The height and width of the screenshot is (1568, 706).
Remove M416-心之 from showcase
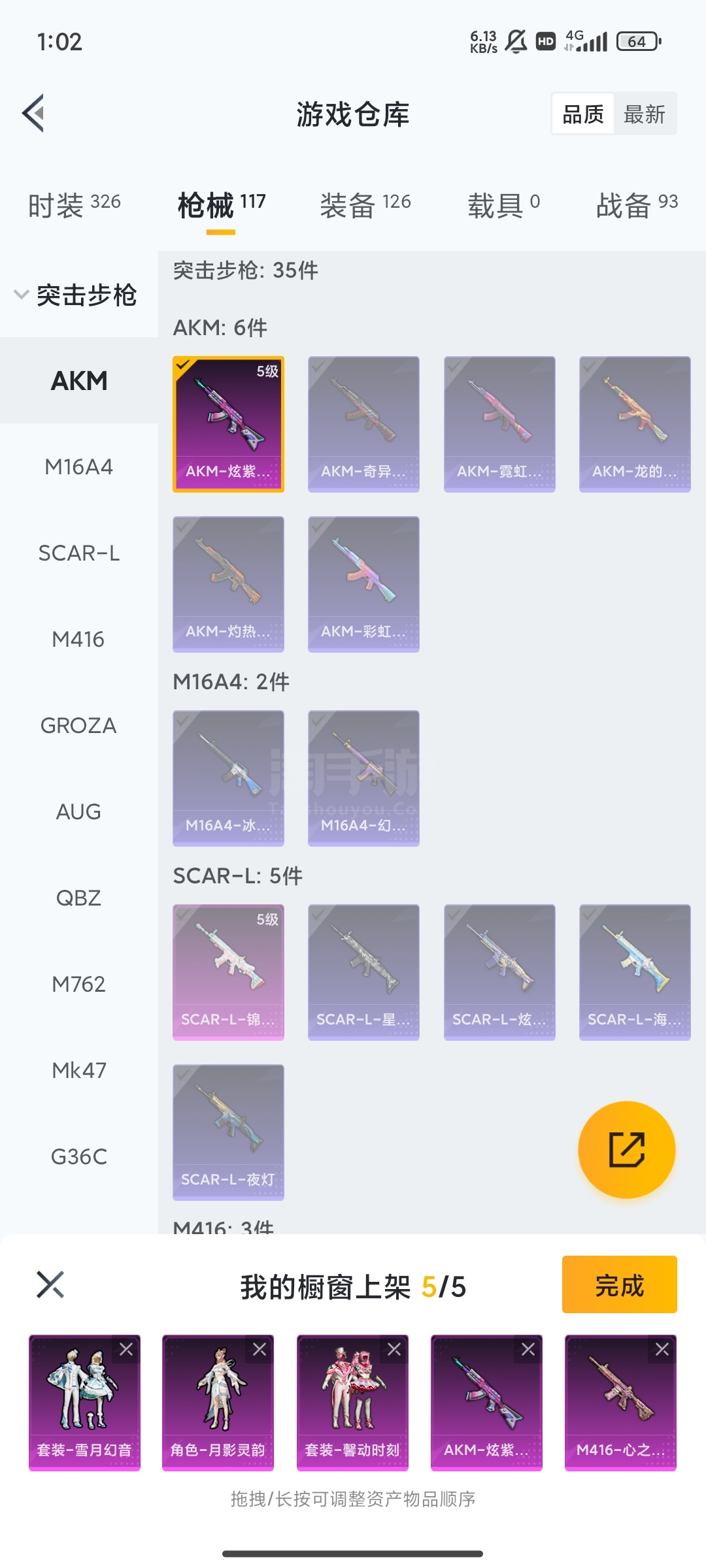[x=662, y=1348]
